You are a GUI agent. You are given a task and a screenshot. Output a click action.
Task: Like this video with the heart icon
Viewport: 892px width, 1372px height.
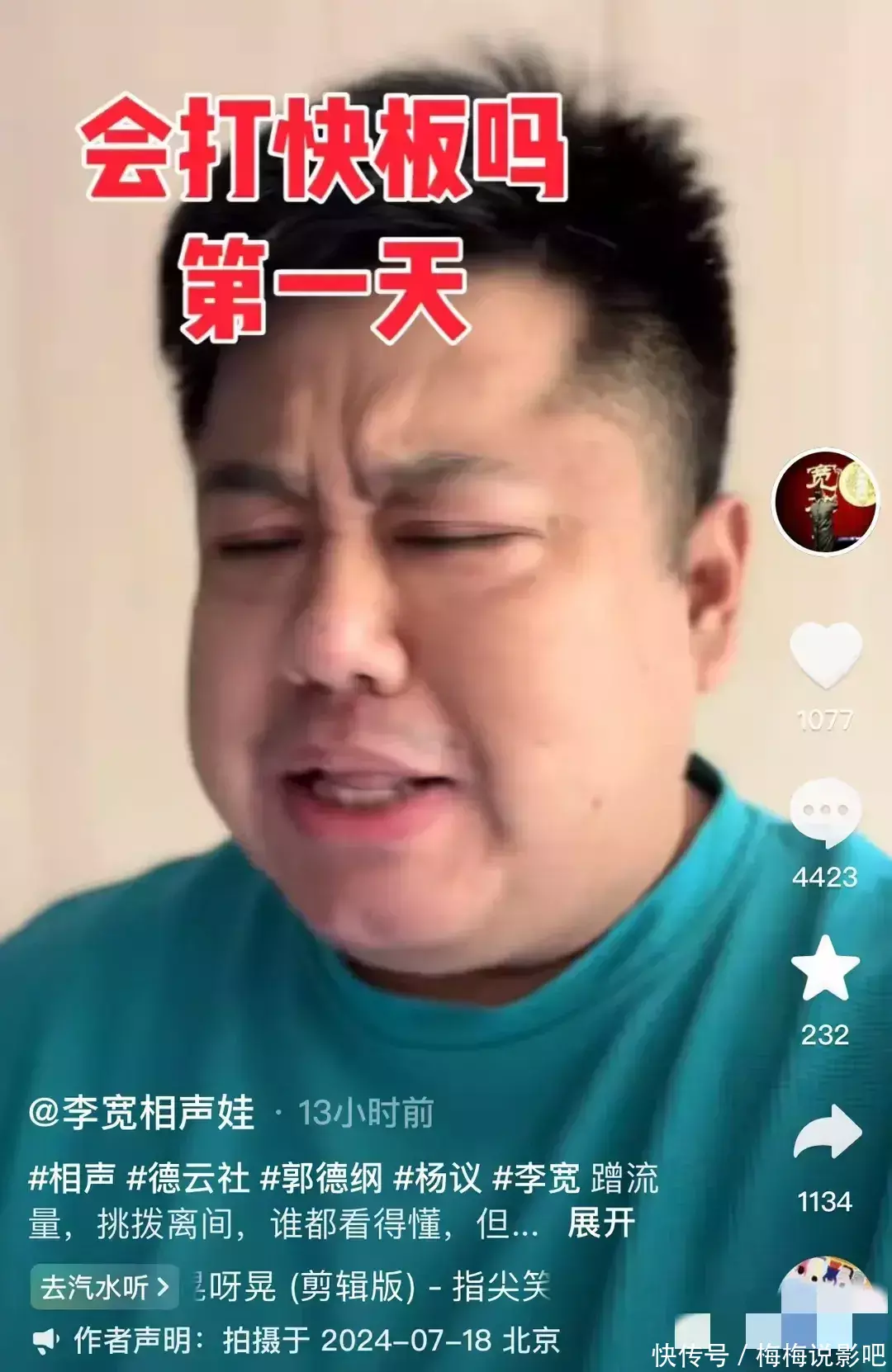pyautogui.click(x=825, y=656)
